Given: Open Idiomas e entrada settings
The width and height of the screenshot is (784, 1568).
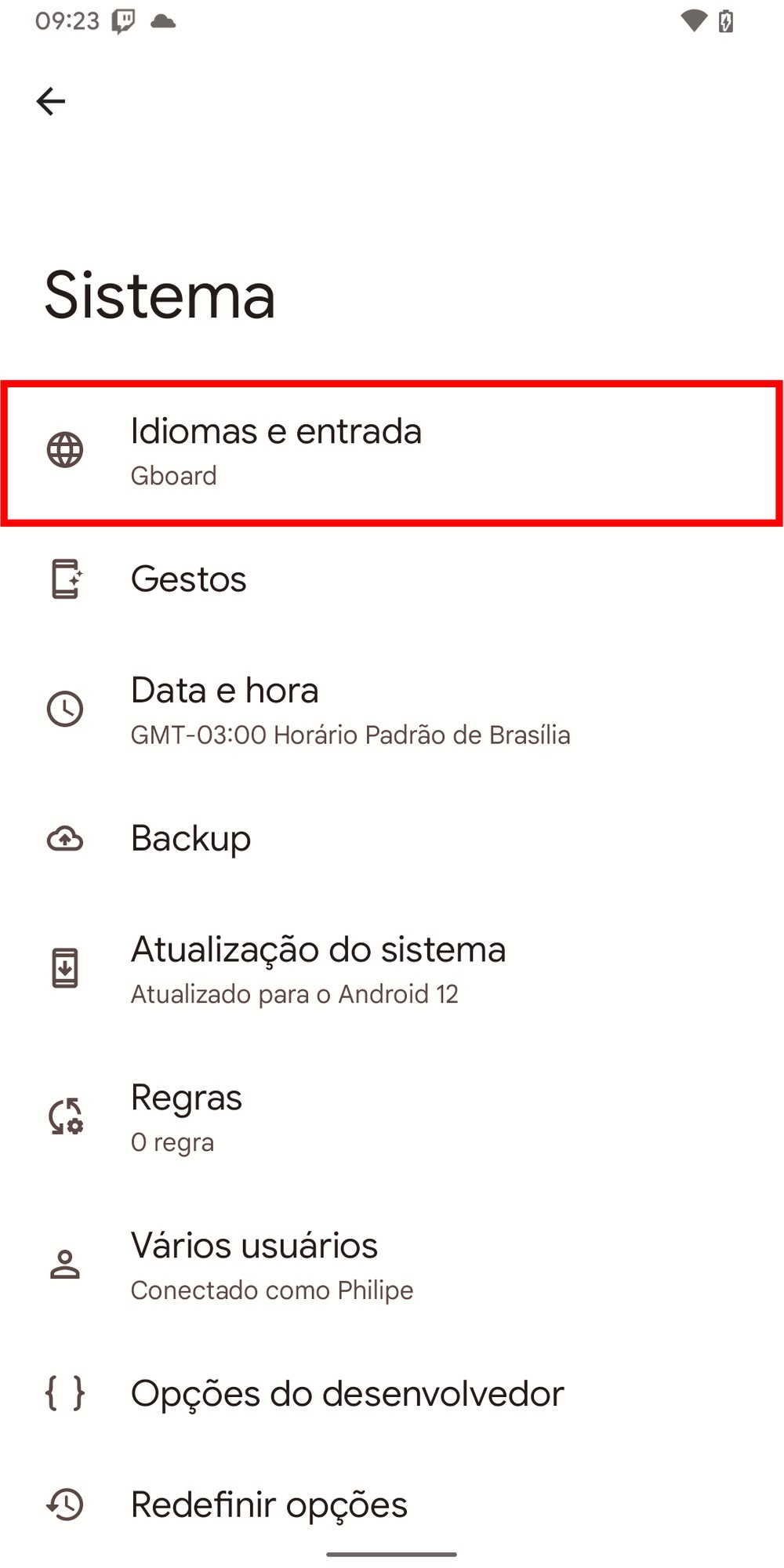Looking at the screenshot, I should coord(276,452).
